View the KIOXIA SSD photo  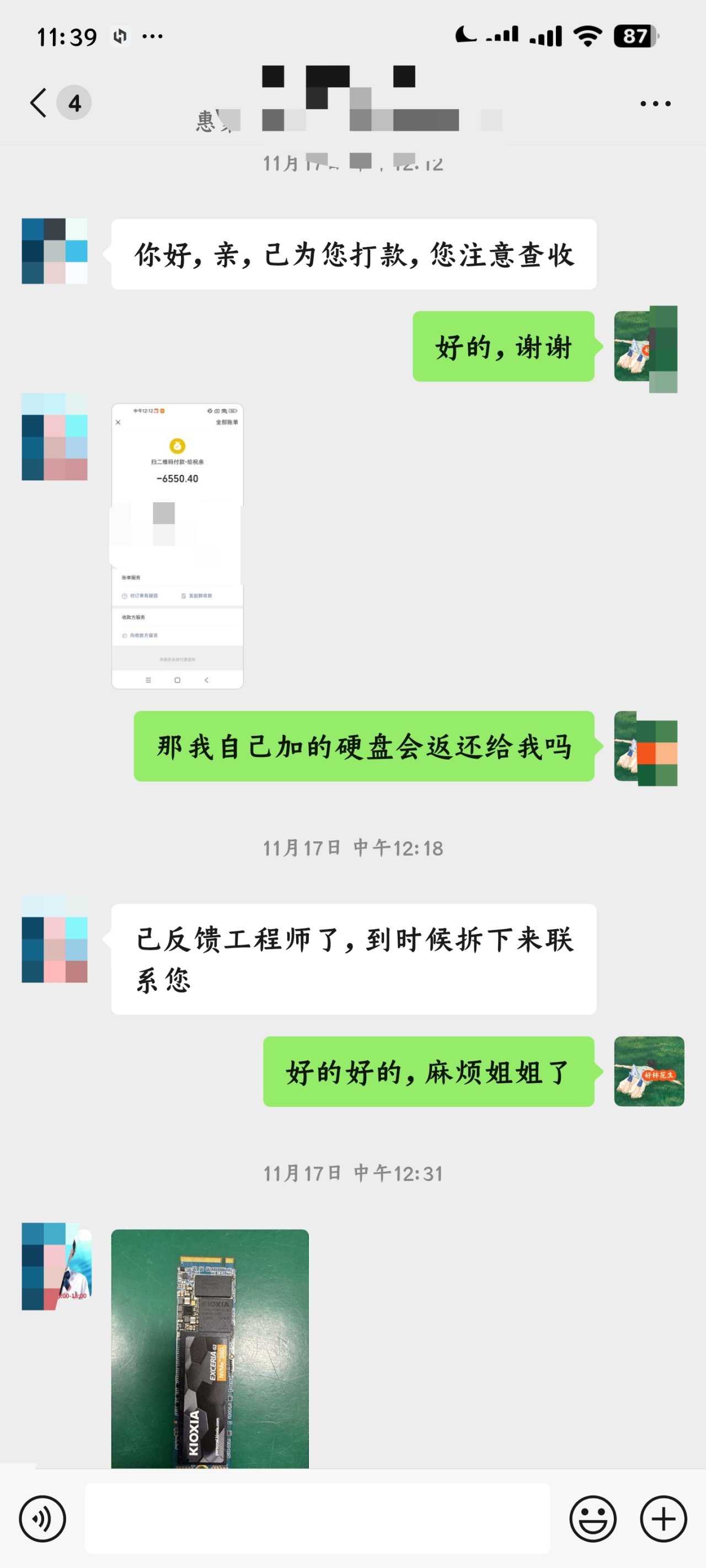pos(210,1347)
